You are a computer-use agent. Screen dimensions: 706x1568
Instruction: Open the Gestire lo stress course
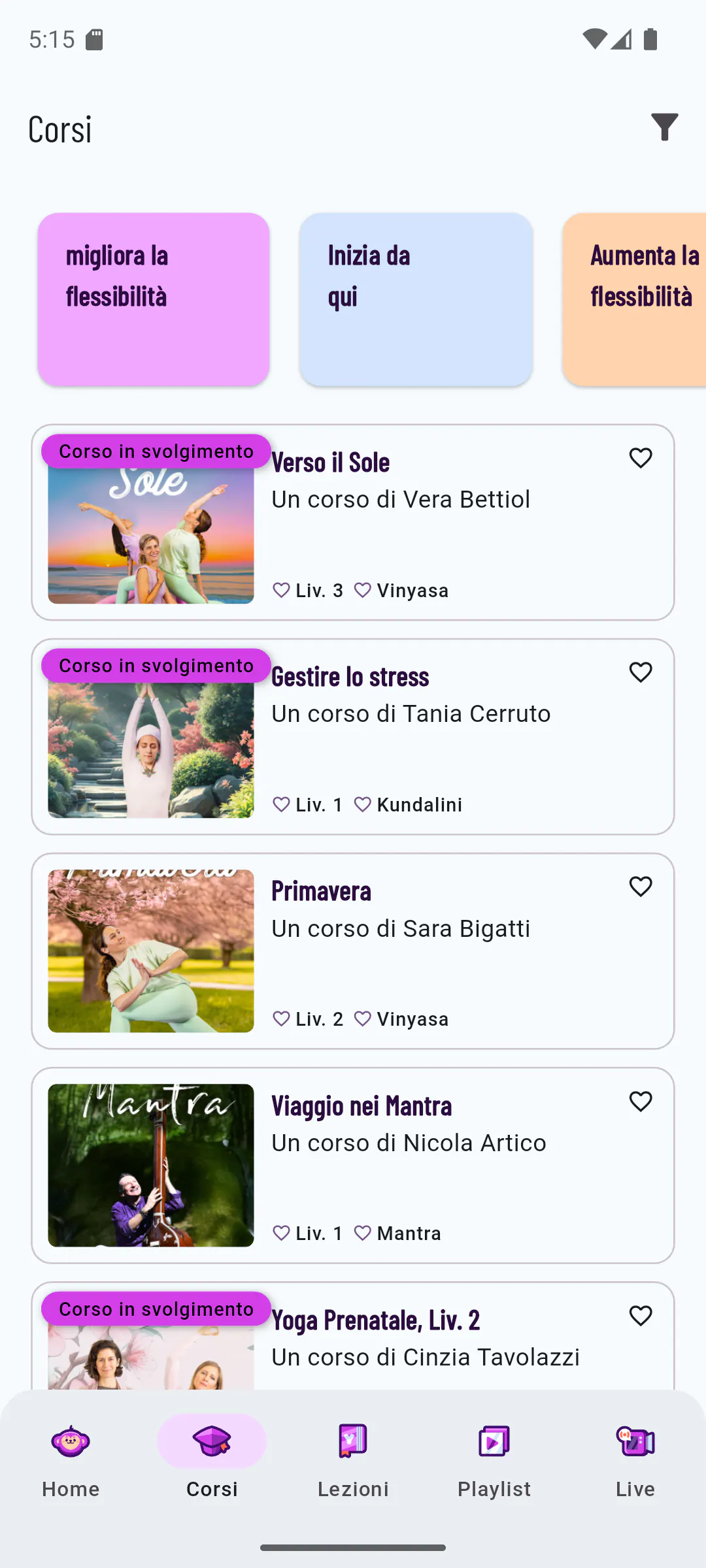click(353, 736)
